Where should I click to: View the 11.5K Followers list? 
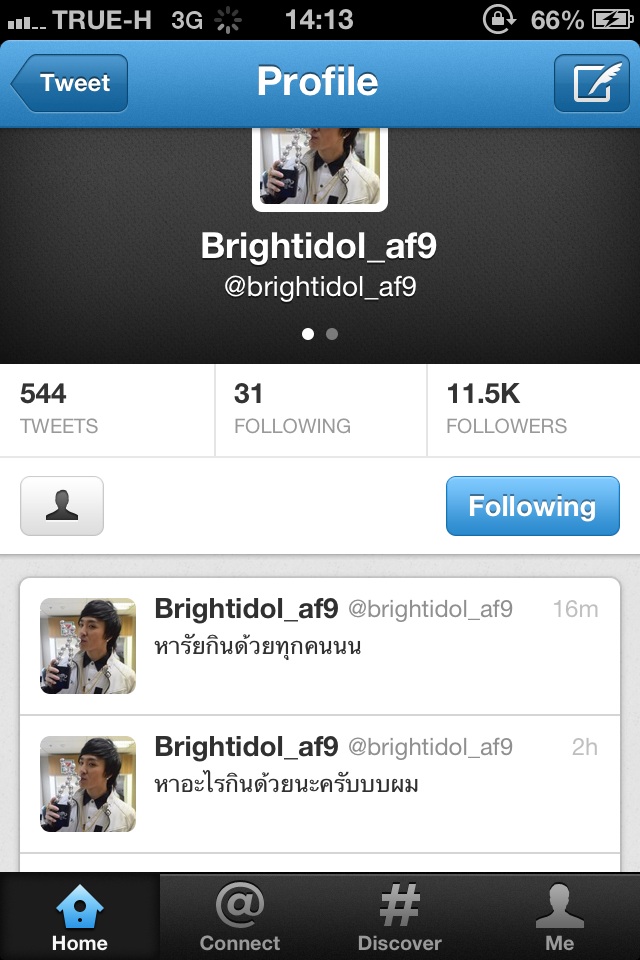[x=532, y=410]
